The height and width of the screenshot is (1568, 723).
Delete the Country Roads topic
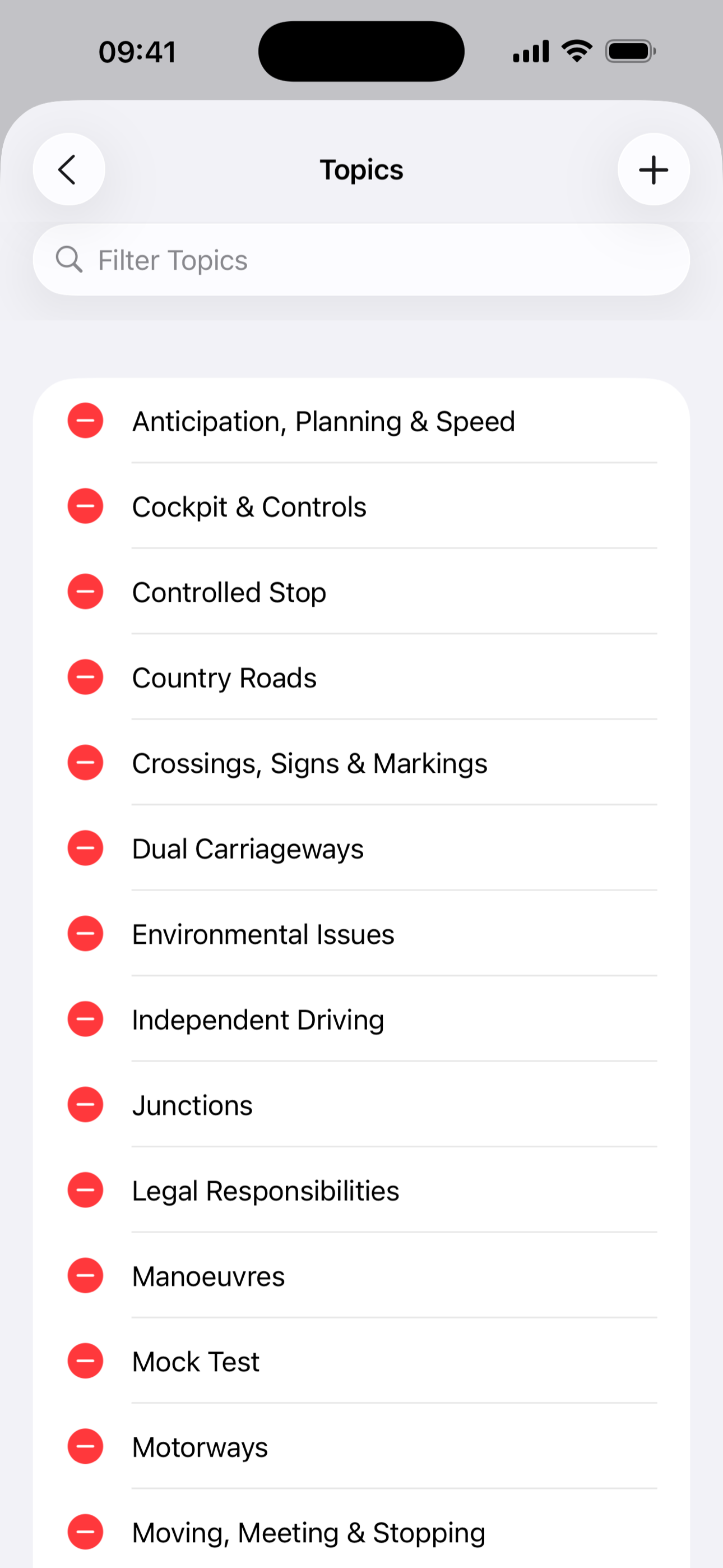click(85, 677)
